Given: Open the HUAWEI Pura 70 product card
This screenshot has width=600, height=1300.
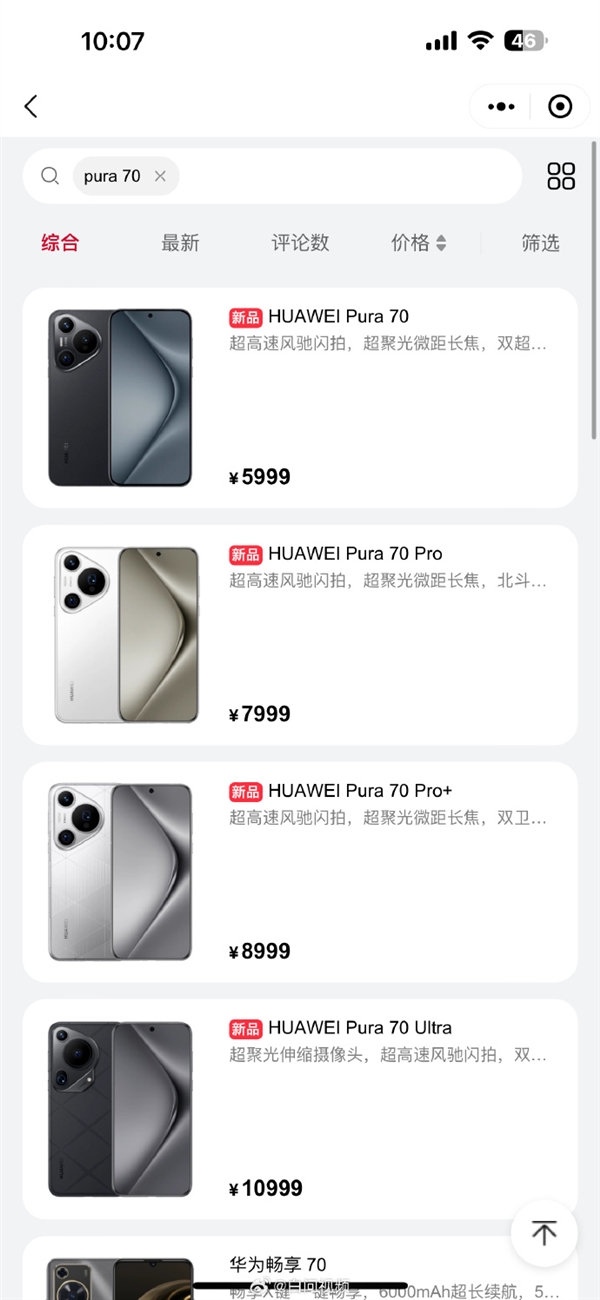Looking at the screenshot, I should (x=300, y=398).
